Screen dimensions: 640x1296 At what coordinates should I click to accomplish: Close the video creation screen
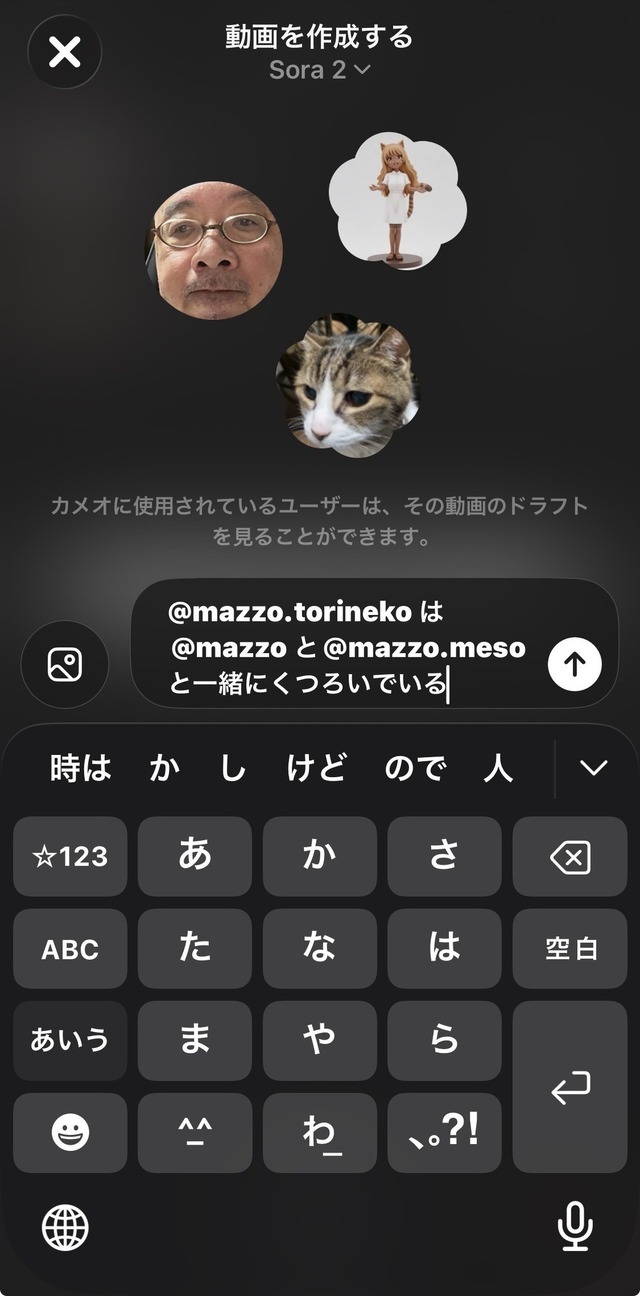(x=65, y=52)
